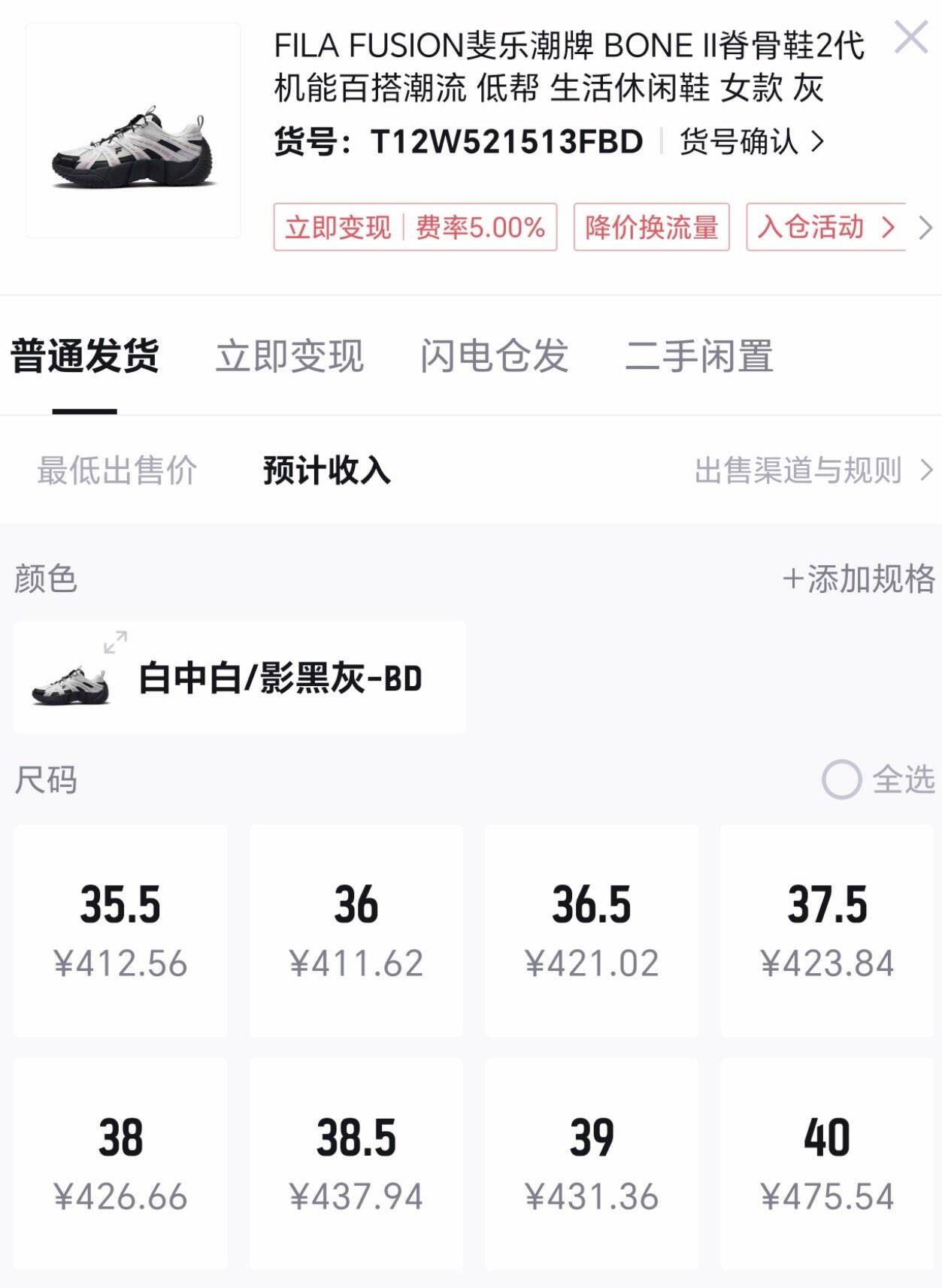Tap the 立即变现 费率5.00% tag

tap(415, 227)
